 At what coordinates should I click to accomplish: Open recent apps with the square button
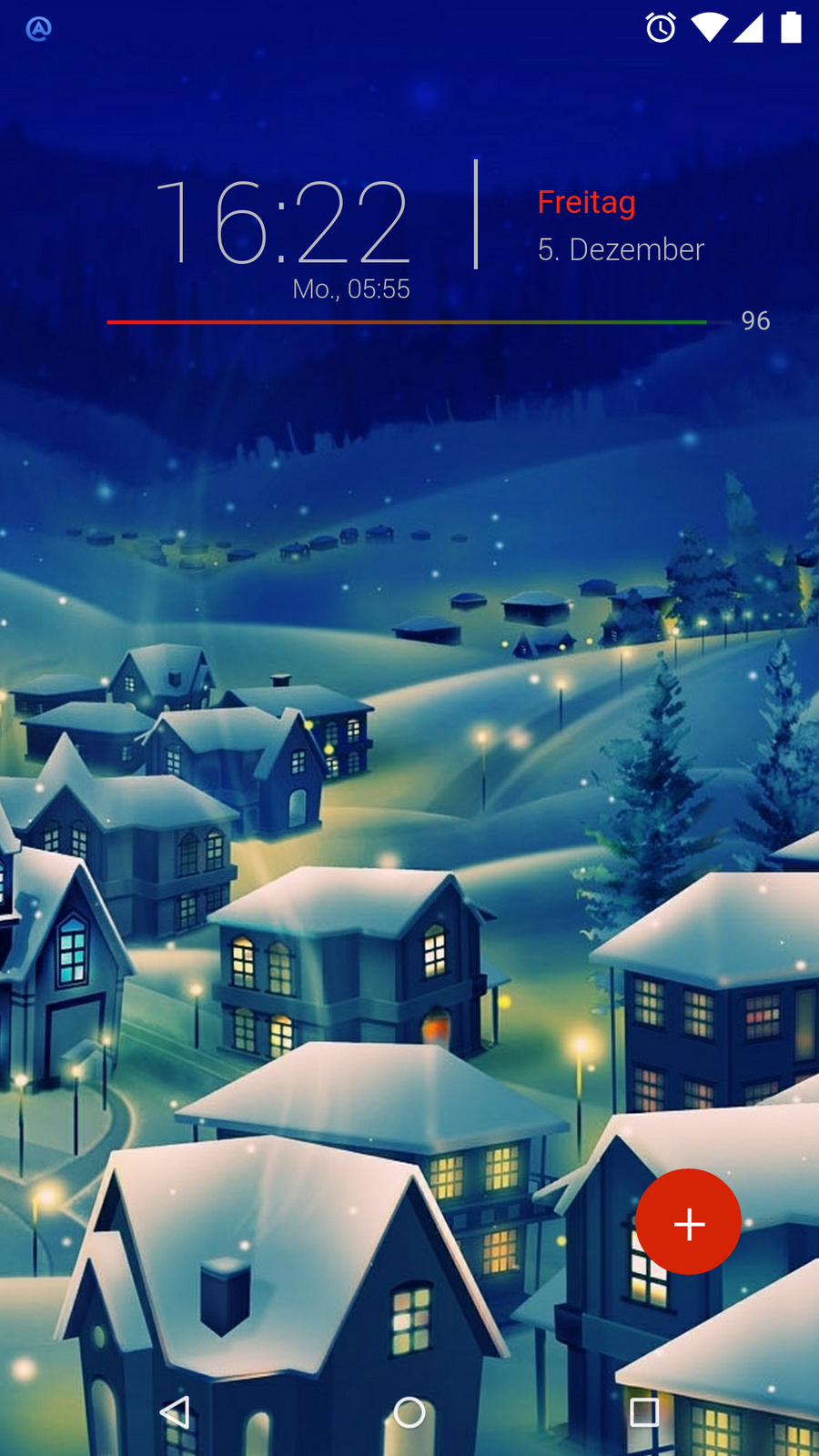644,1412
